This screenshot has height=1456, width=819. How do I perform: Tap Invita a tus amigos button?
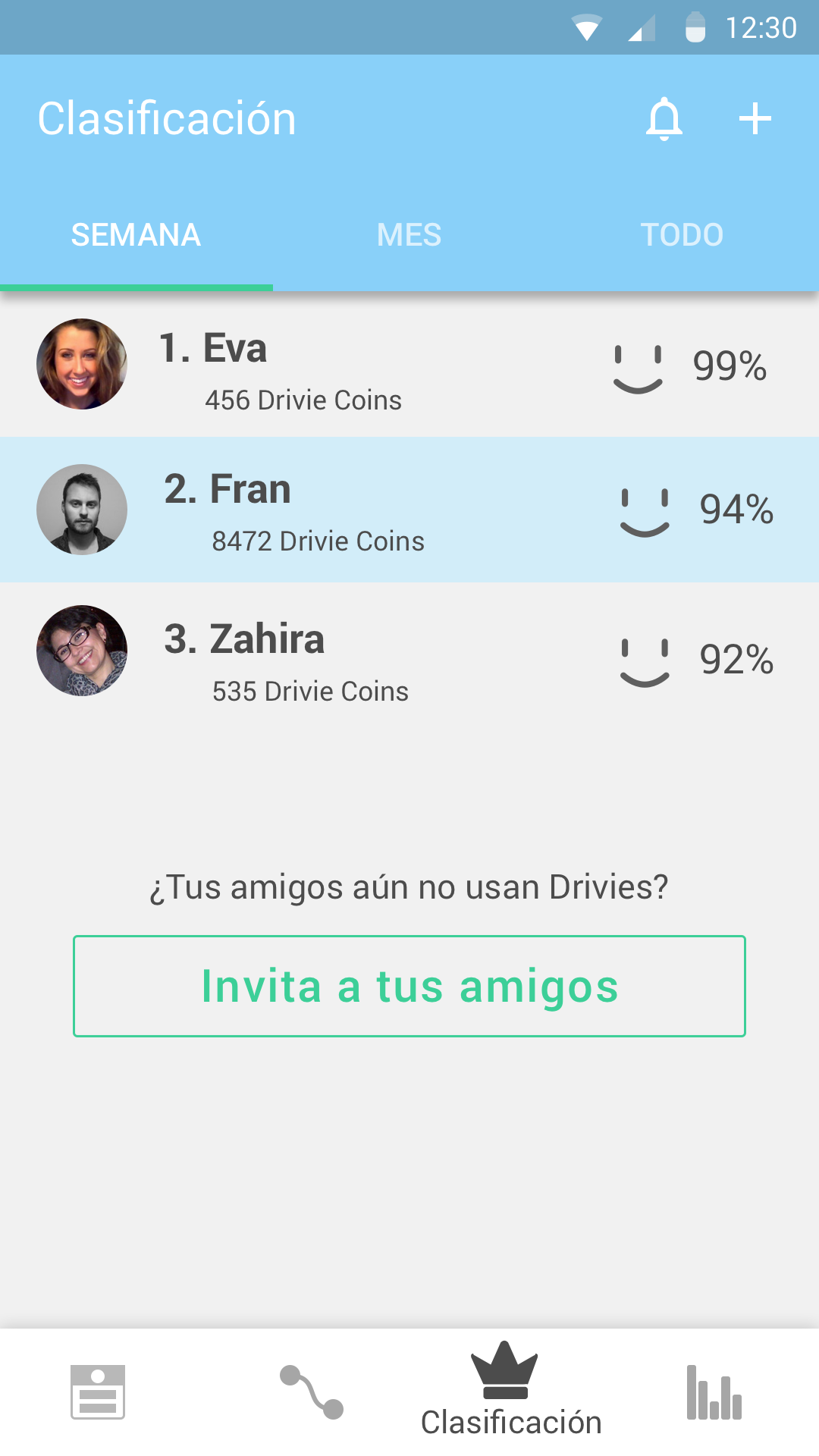tap(409, 986)
